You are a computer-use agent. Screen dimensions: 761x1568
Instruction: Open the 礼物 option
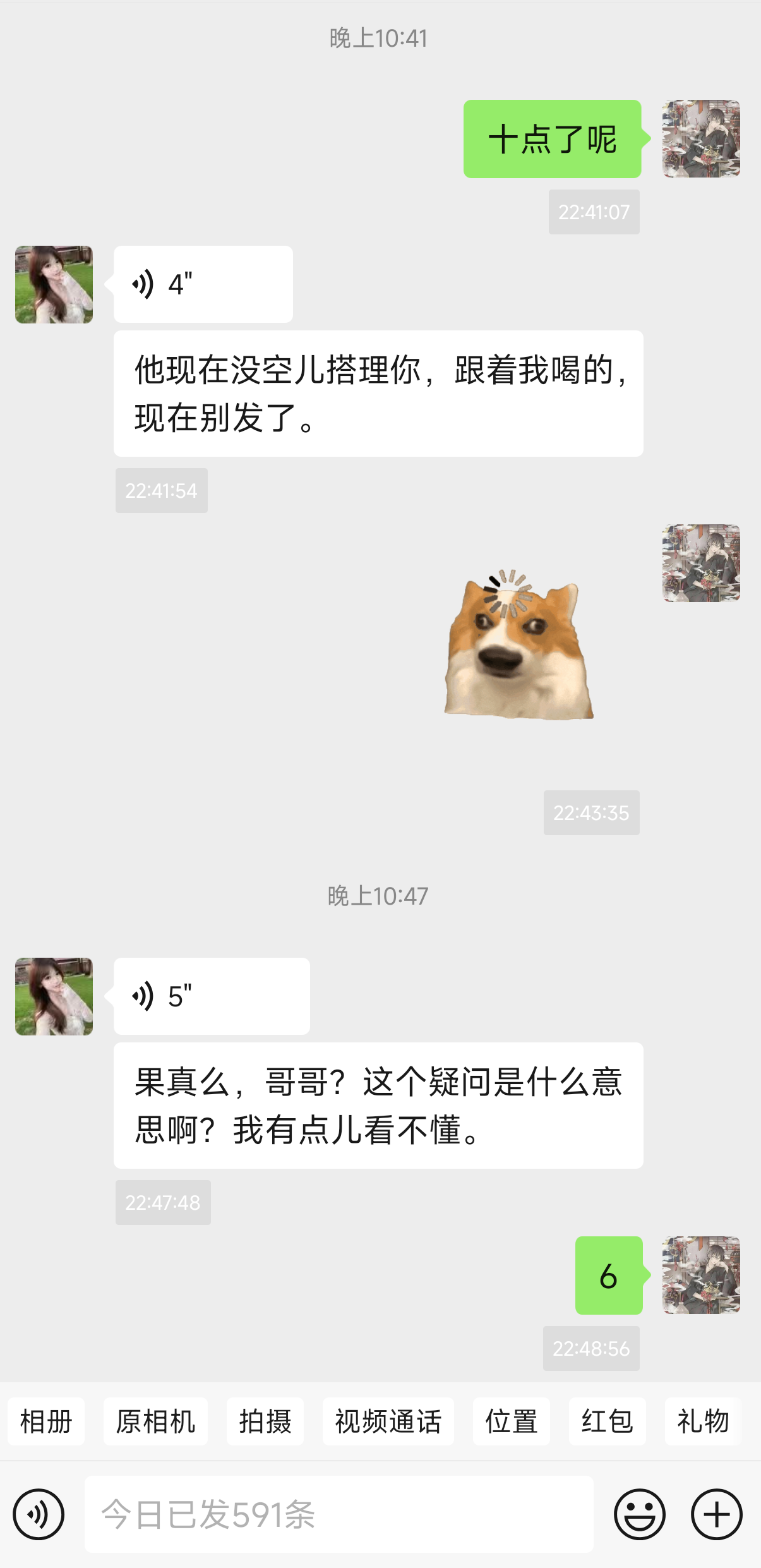703,1421
